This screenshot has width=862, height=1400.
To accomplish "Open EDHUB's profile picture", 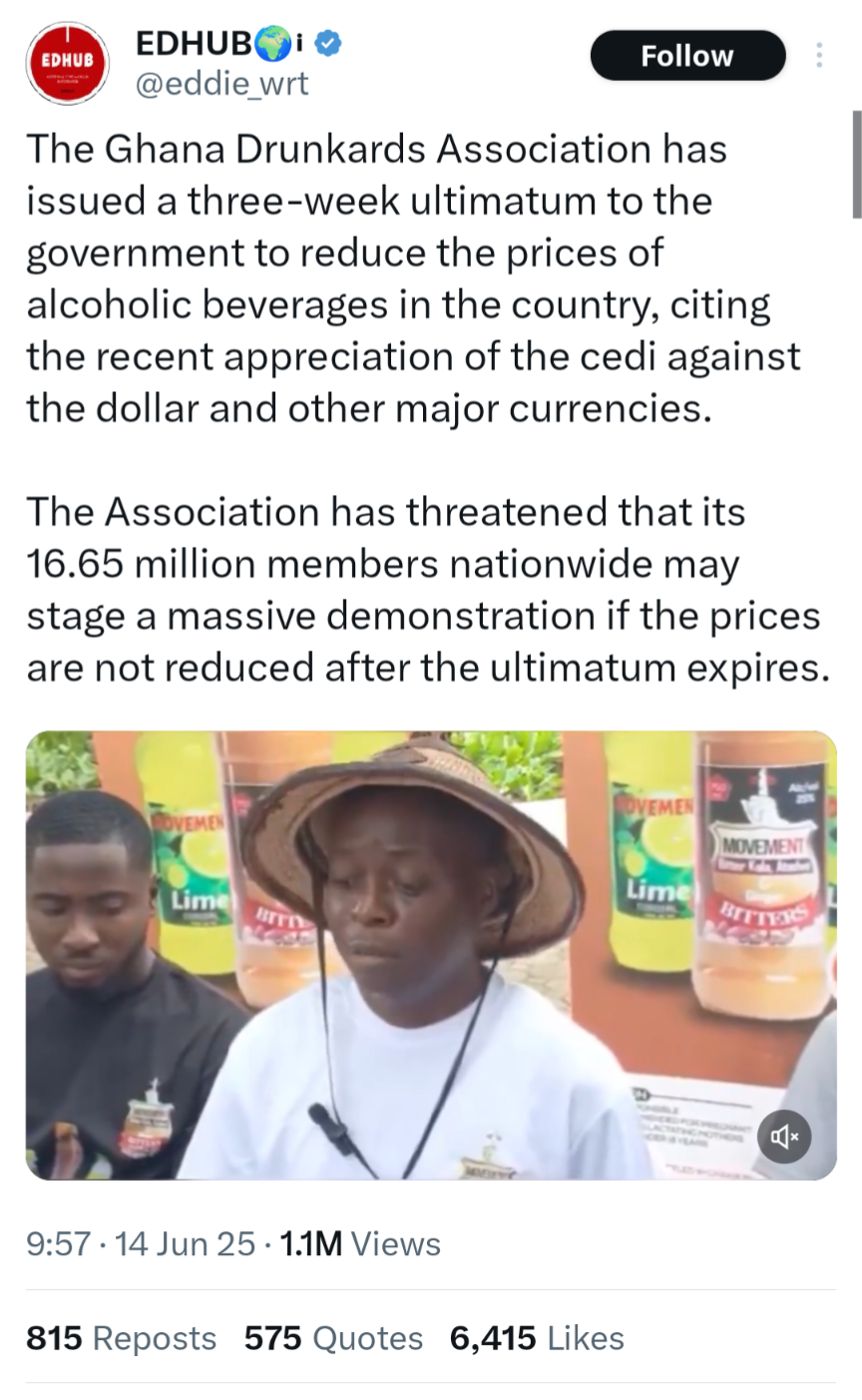I will (68, 63).
